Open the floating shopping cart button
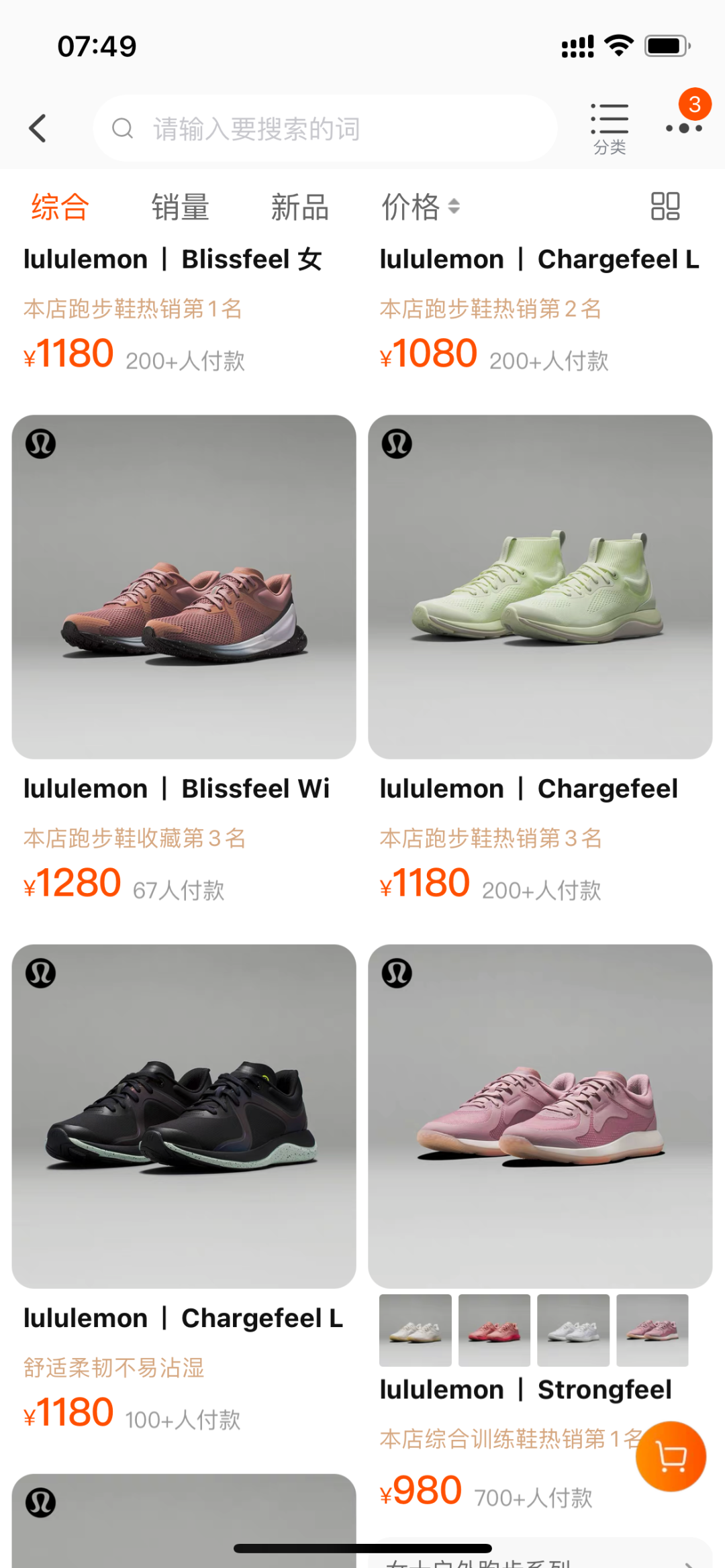 tap(671, 1456)
